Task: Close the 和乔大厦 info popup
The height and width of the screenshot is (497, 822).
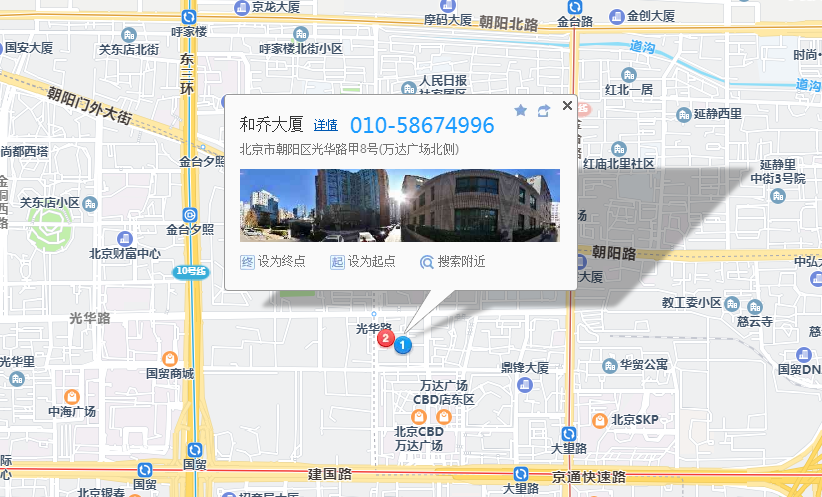Action: coord(568,104)
